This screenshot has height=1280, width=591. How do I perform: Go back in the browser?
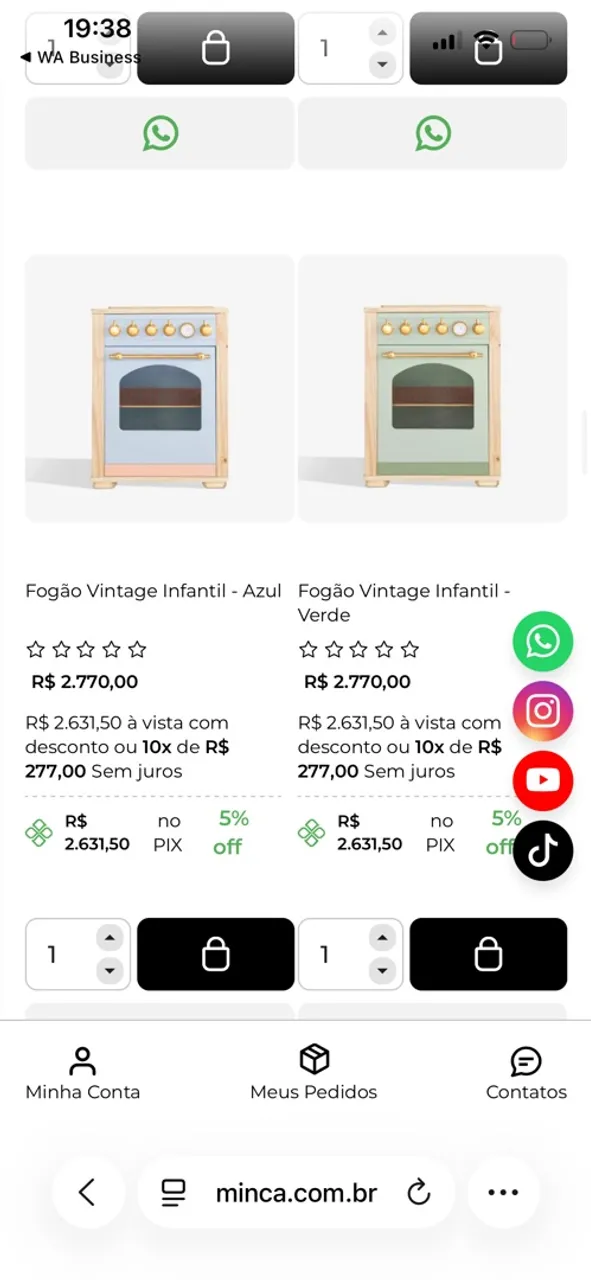coord(88,1192)
